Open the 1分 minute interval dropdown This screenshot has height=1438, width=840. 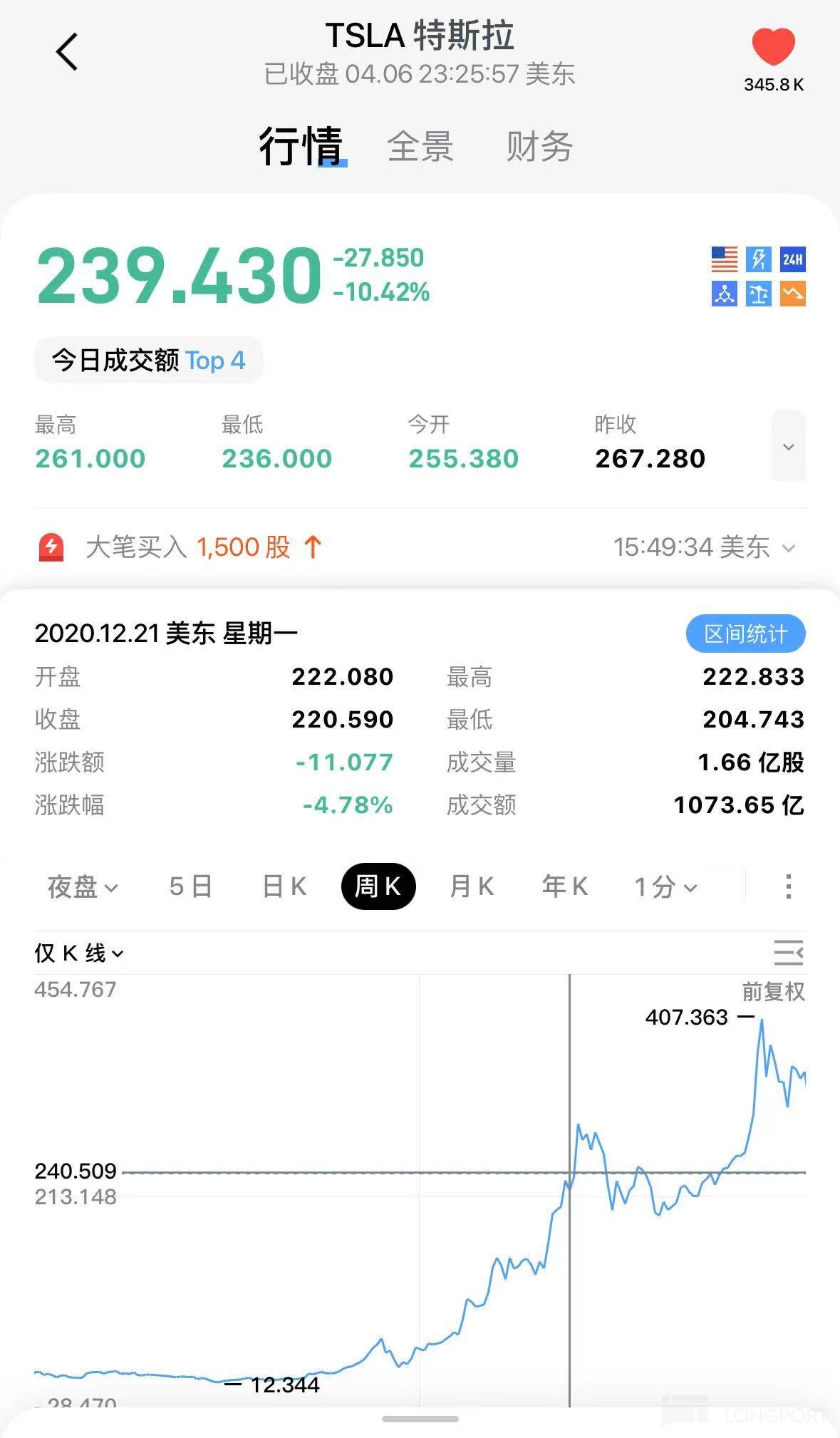(x=665, y=887)
